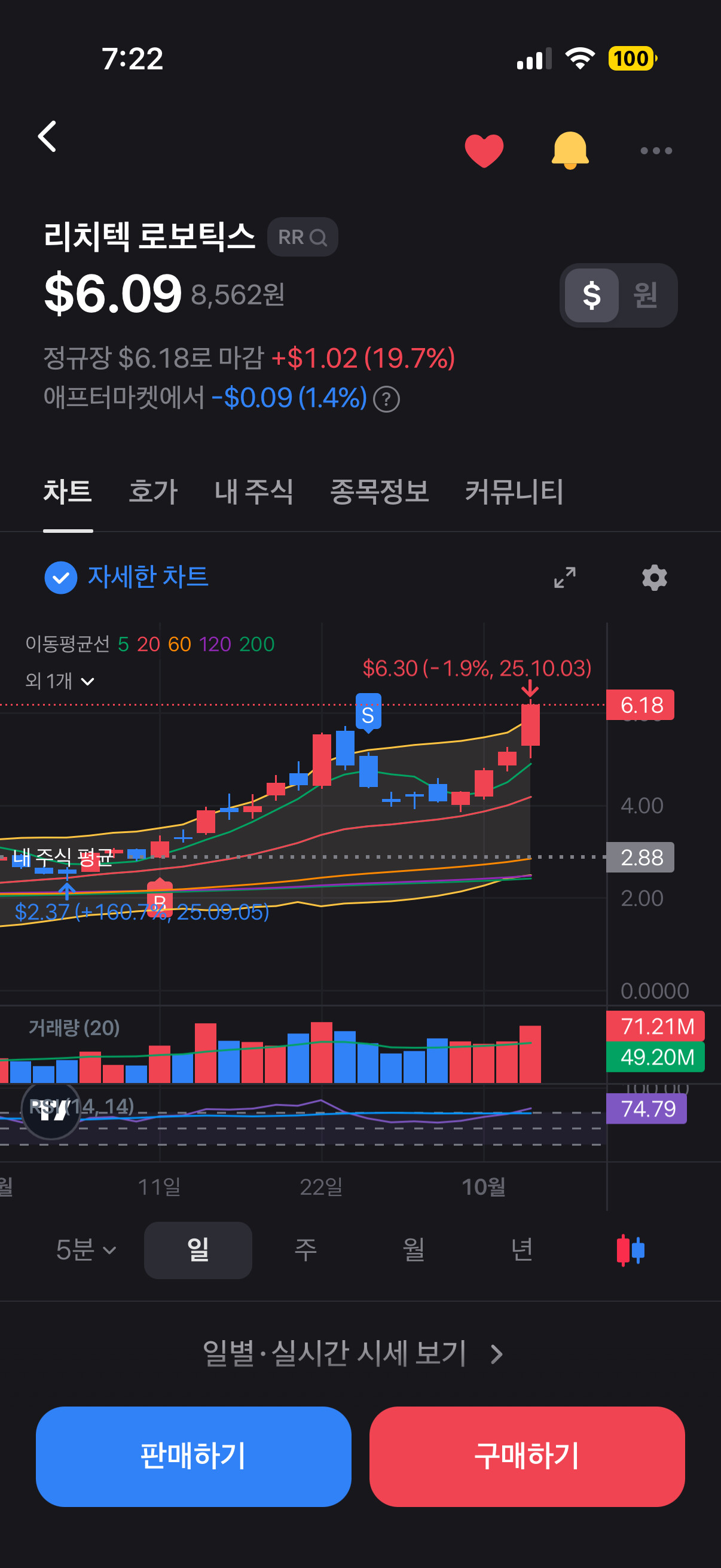Uncheck the 자세한 차트 option
Screen dimensions: 721x1568
point(127,577)
